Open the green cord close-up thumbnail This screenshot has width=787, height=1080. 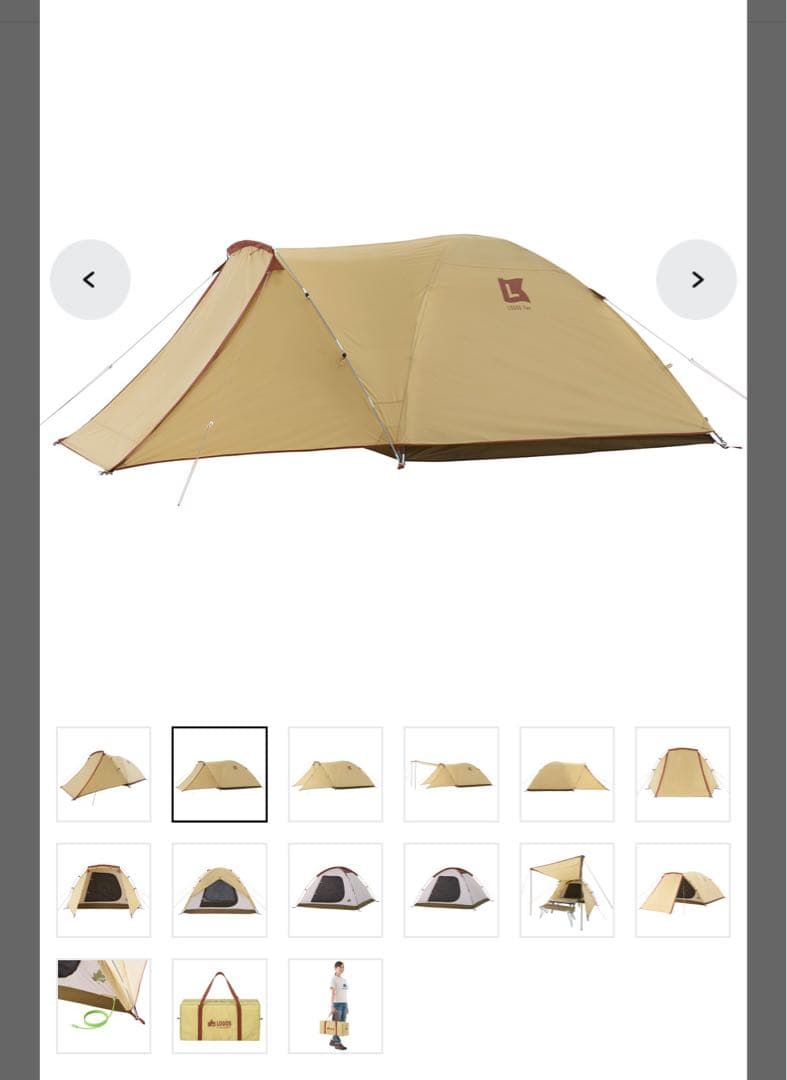point(104,1005)
